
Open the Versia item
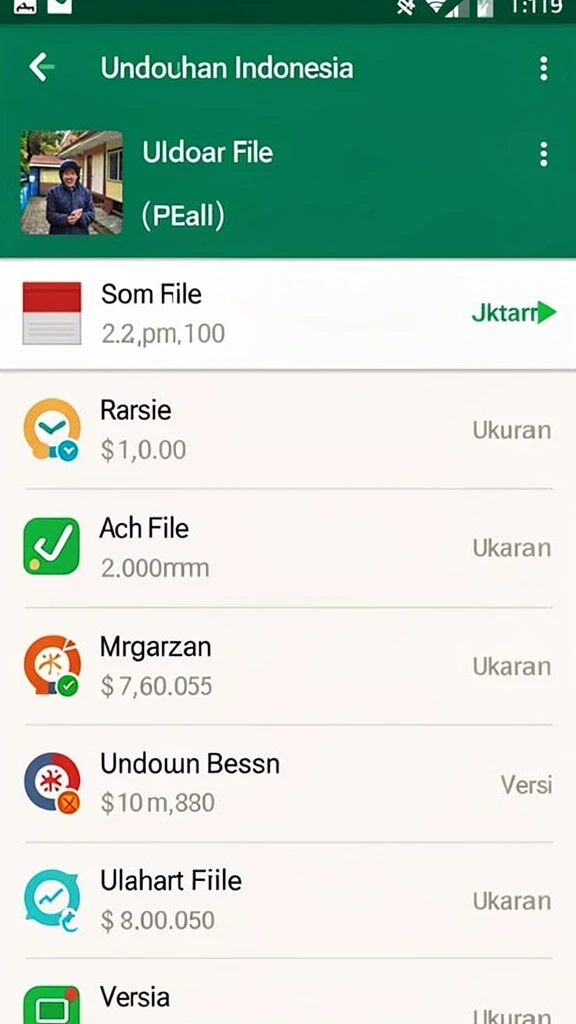tap(288, 992)
